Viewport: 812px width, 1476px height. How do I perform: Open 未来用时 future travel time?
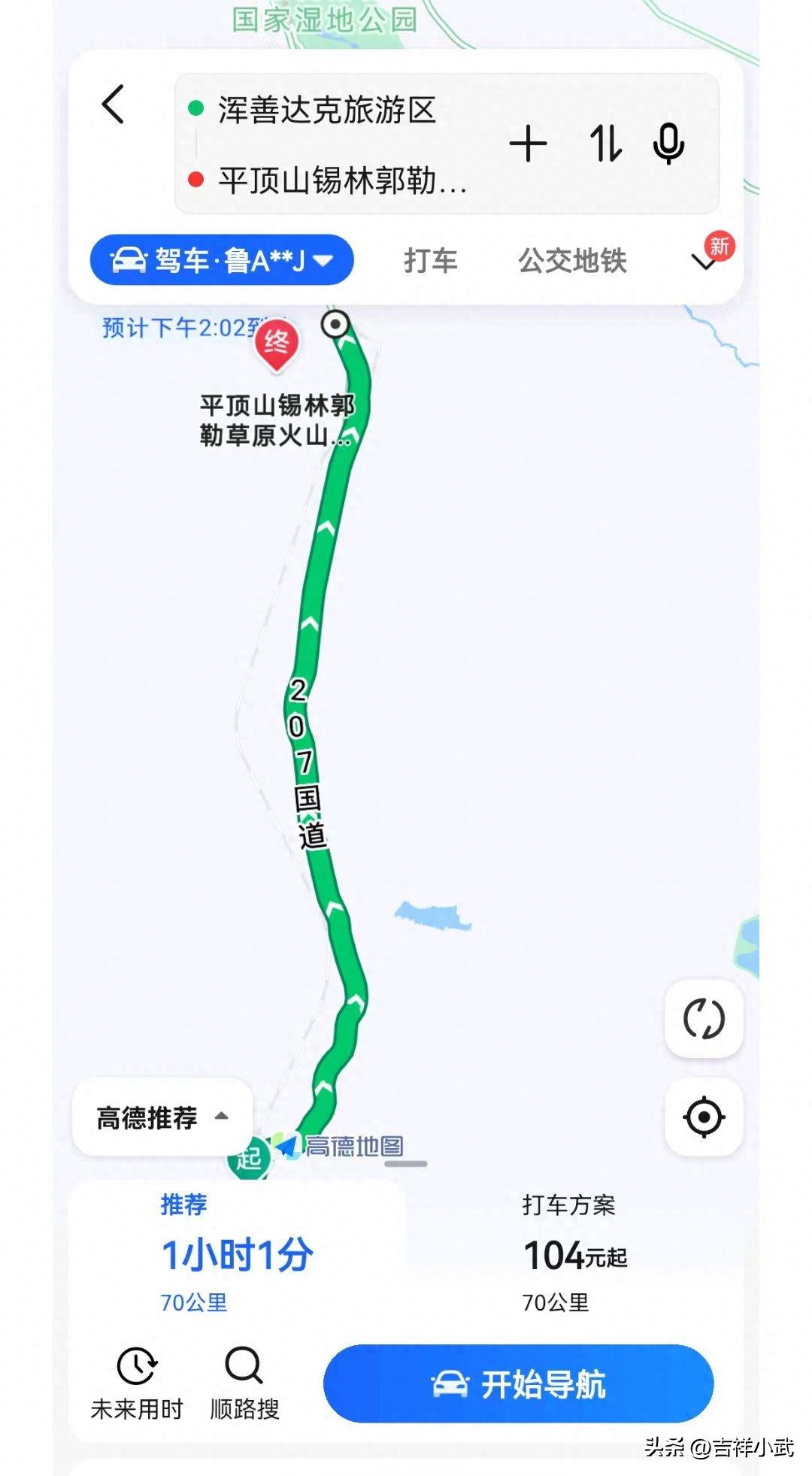(137, 1384)
